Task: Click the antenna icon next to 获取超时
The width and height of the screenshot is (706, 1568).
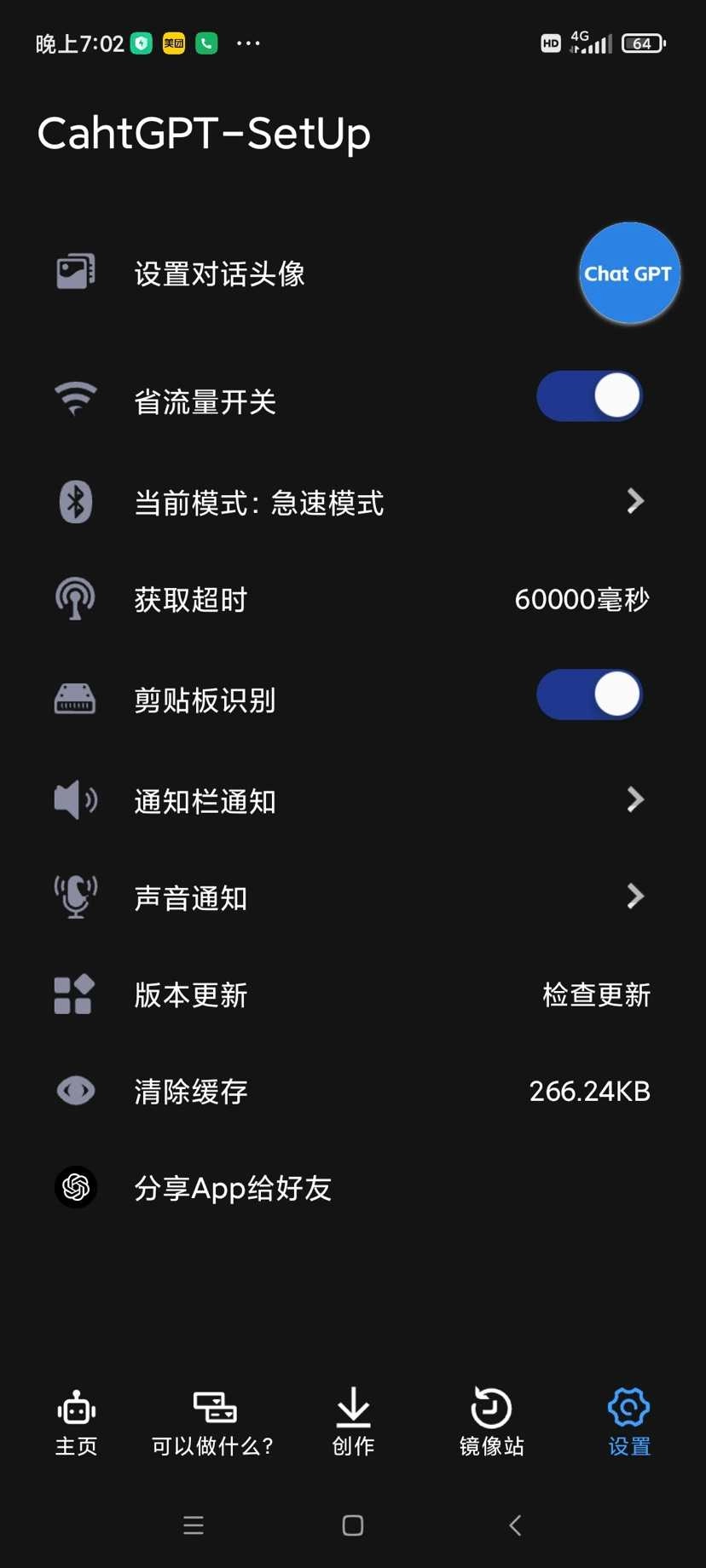Action: [75, 598]
